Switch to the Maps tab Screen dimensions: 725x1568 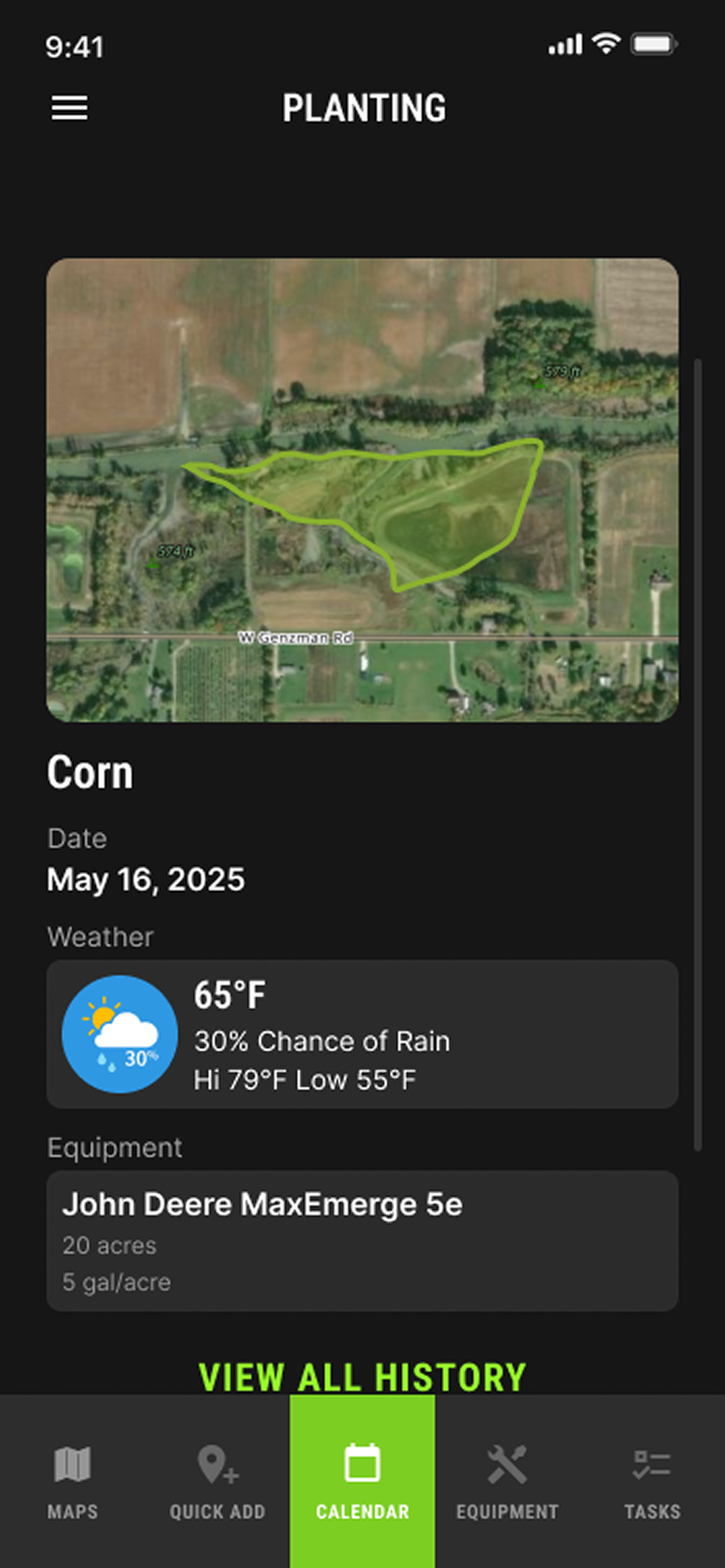tap(72, 1482)
